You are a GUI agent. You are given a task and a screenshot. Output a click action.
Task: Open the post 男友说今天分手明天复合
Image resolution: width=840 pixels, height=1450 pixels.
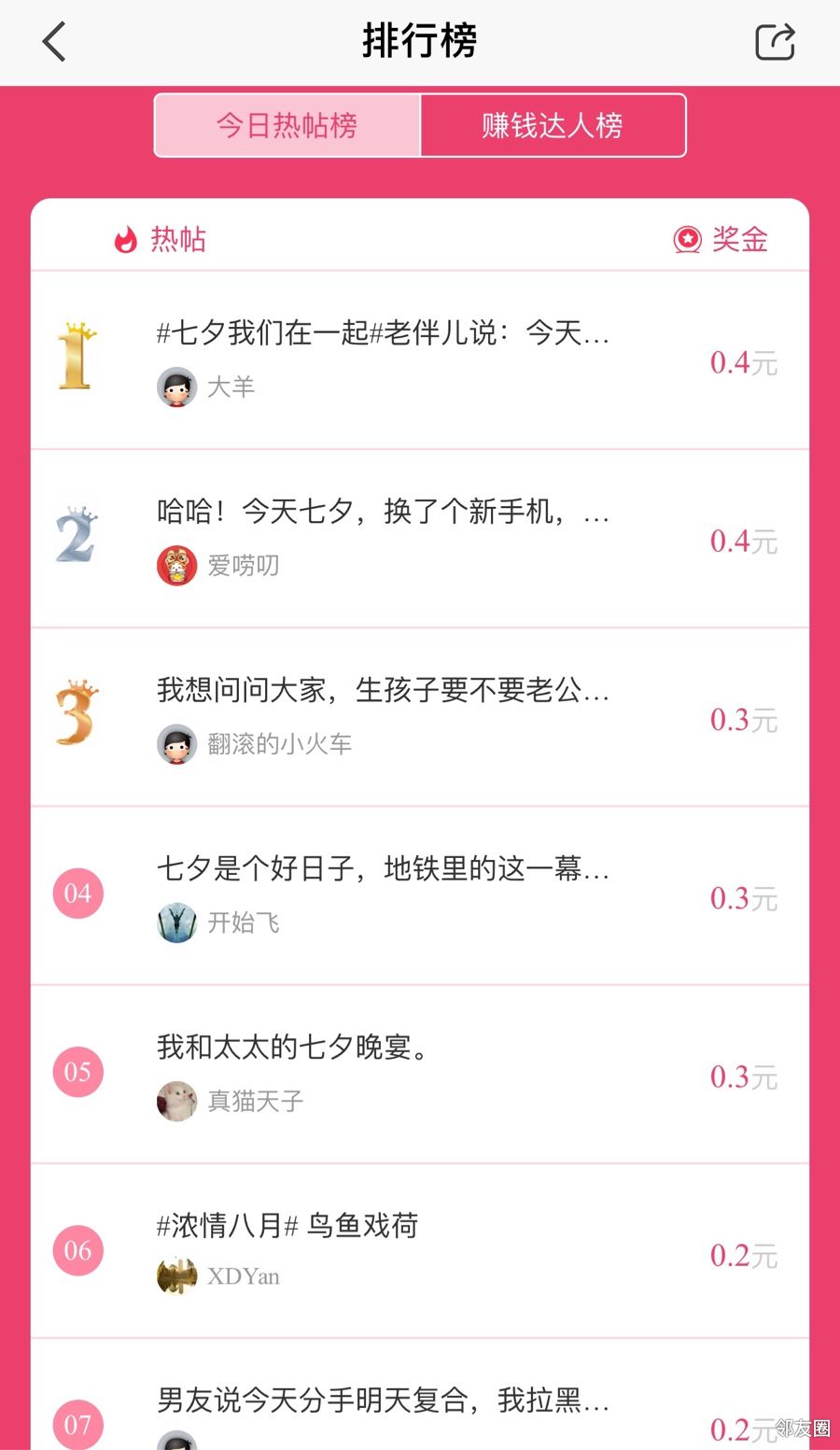coord(383,1400)
